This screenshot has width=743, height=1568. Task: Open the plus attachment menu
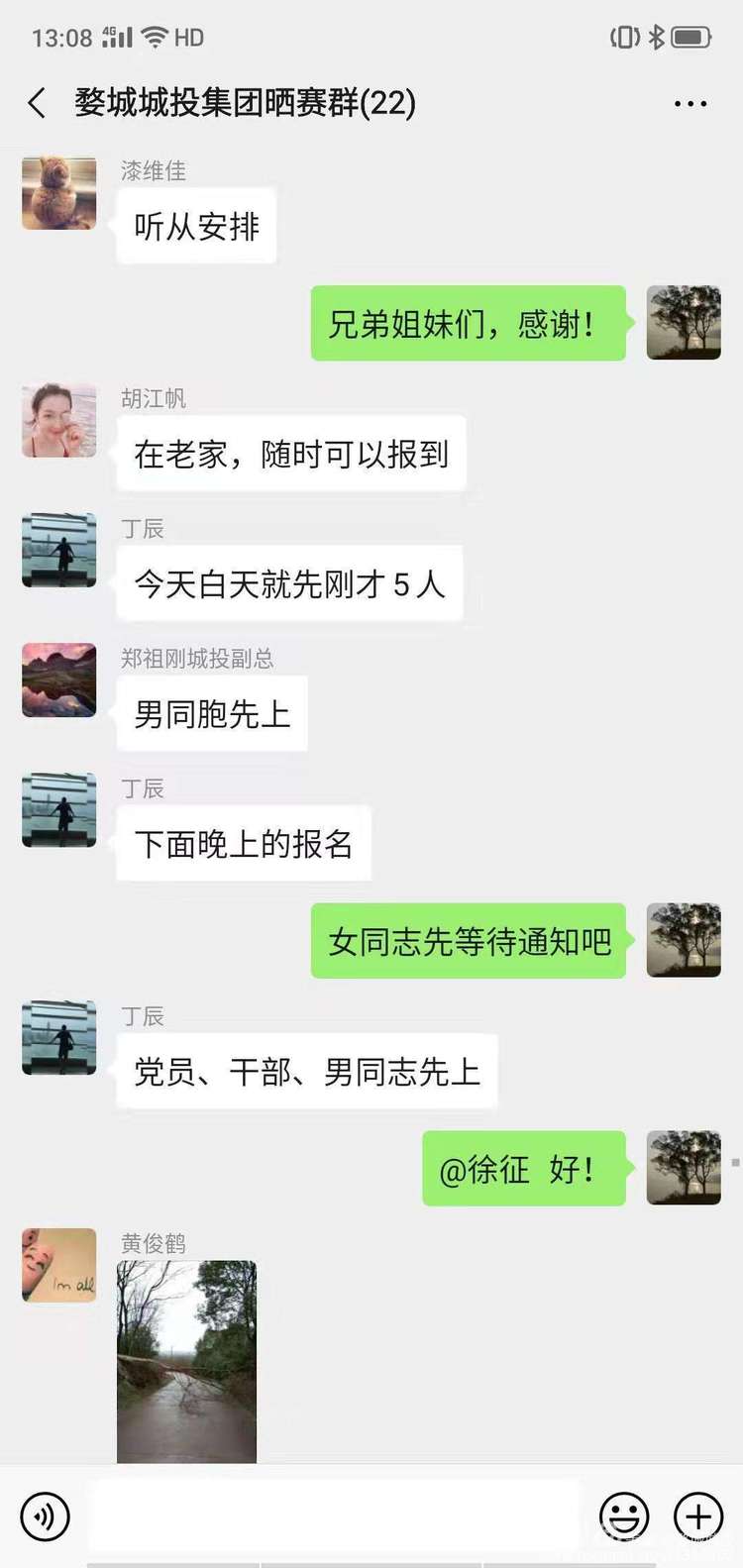click(698, 1516)
